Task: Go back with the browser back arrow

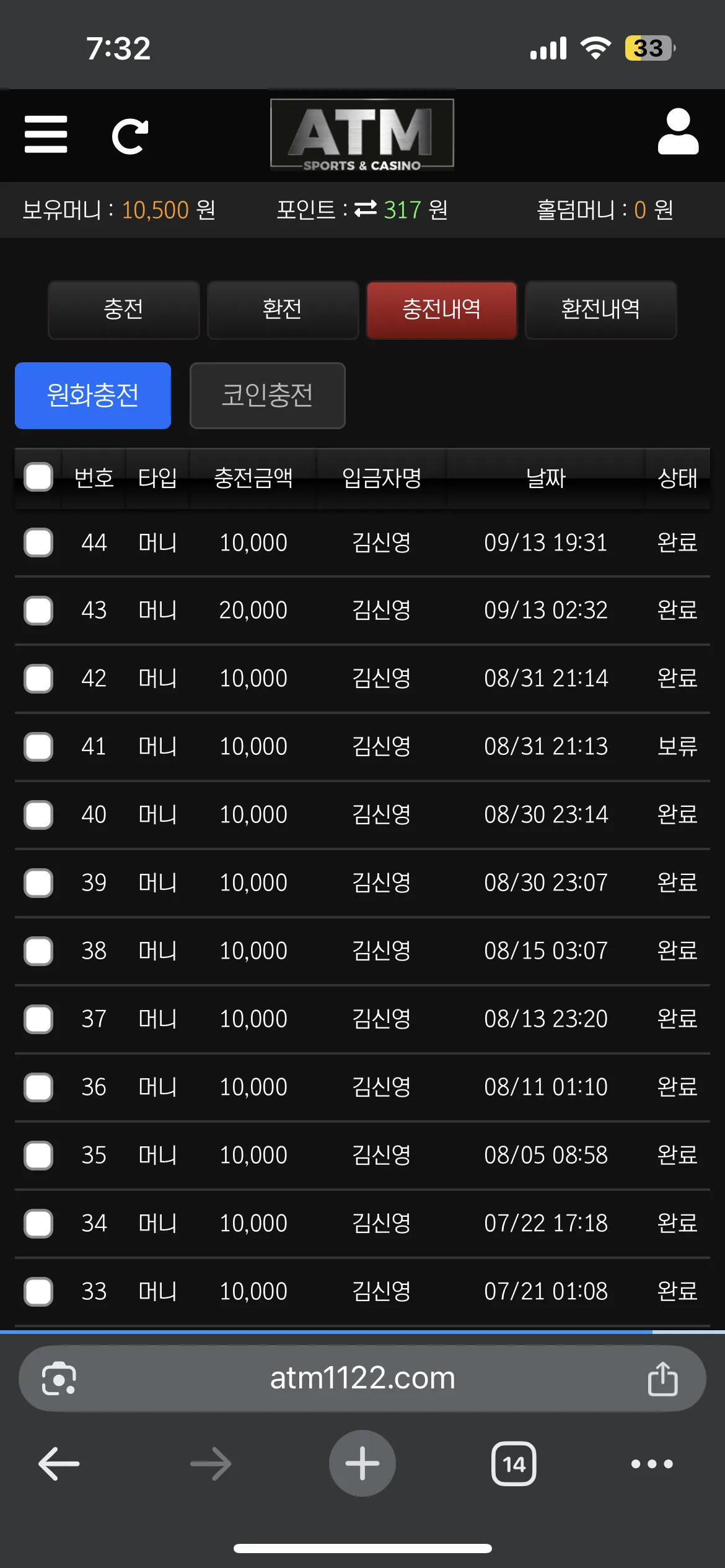Action: pos(59,1464)
